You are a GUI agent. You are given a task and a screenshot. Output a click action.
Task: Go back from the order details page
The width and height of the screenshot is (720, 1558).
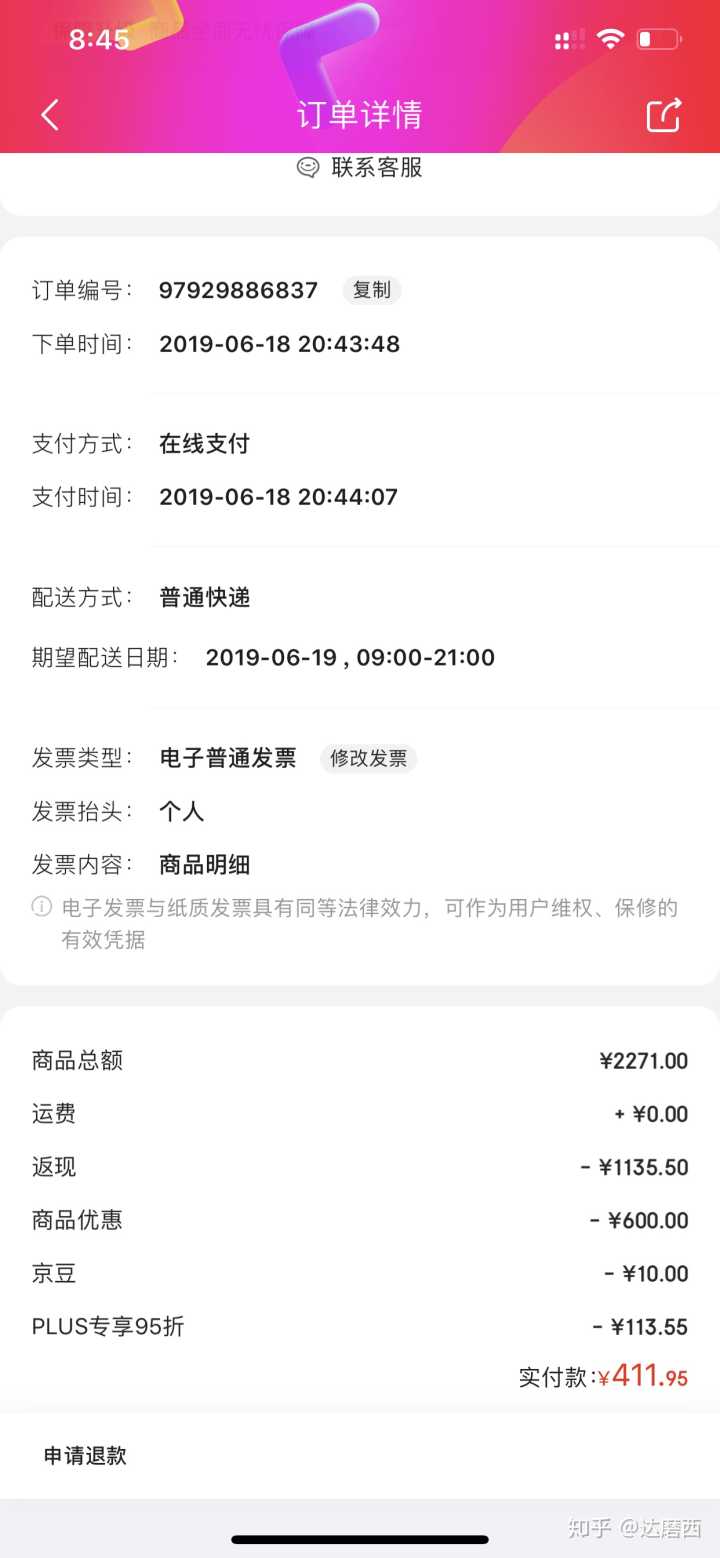[50, 115]
